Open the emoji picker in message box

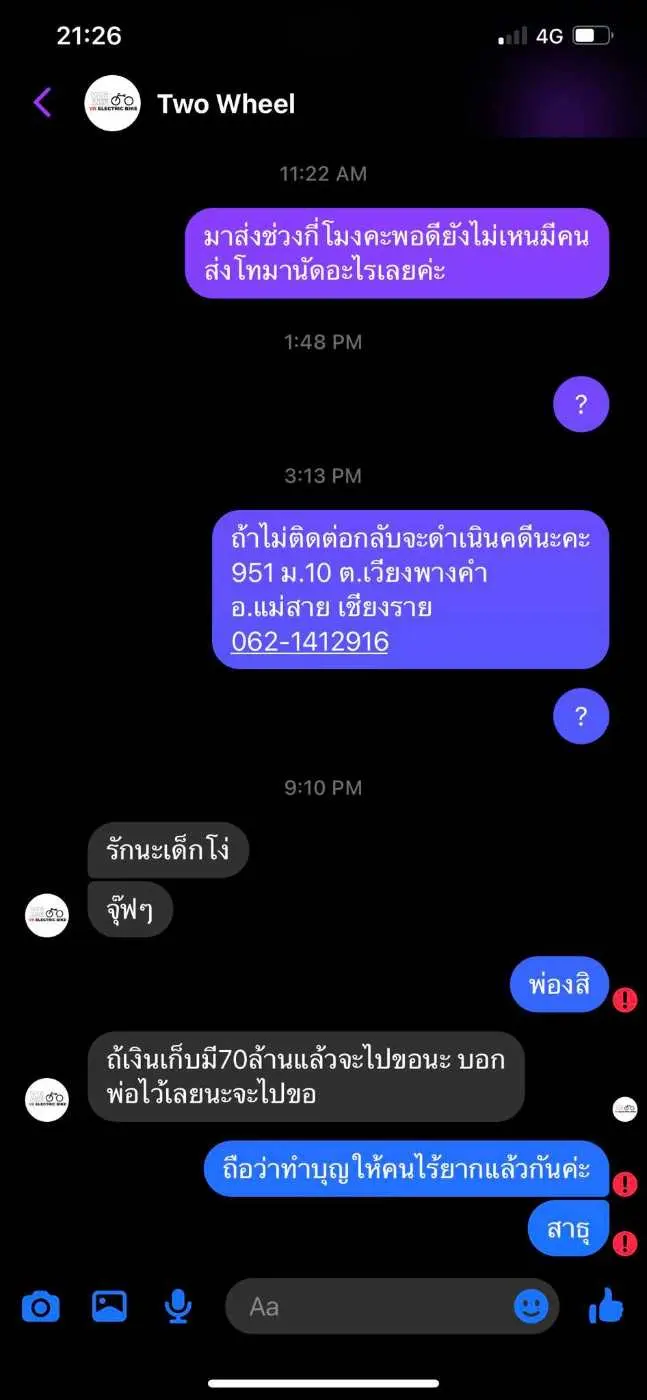pos(531,1305)
